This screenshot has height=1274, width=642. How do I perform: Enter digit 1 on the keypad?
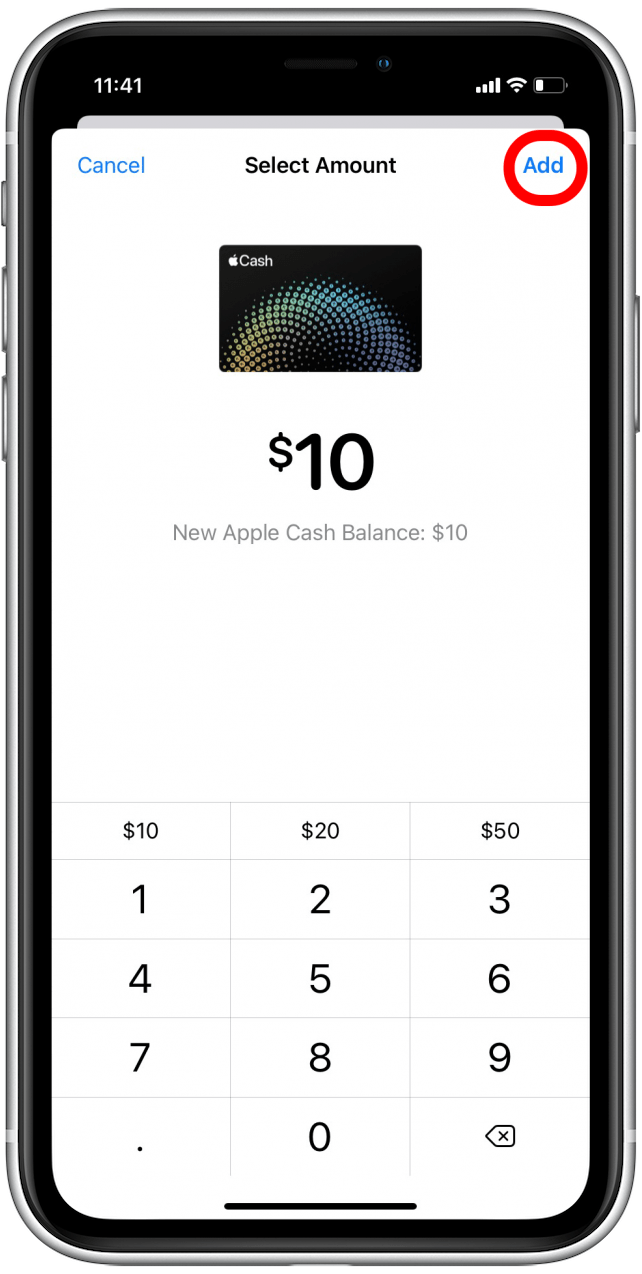point(141,899)
